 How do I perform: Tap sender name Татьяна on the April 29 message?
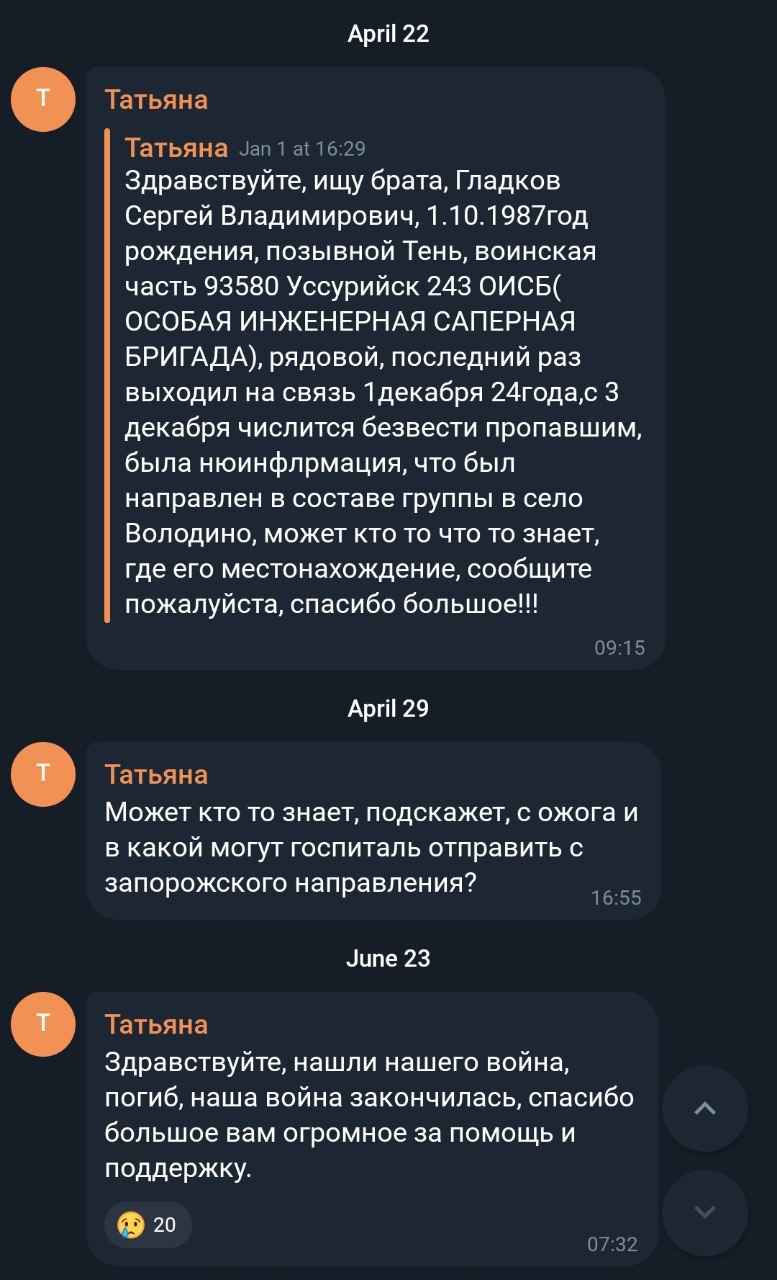pyautogui.click(x=156, y=775)
